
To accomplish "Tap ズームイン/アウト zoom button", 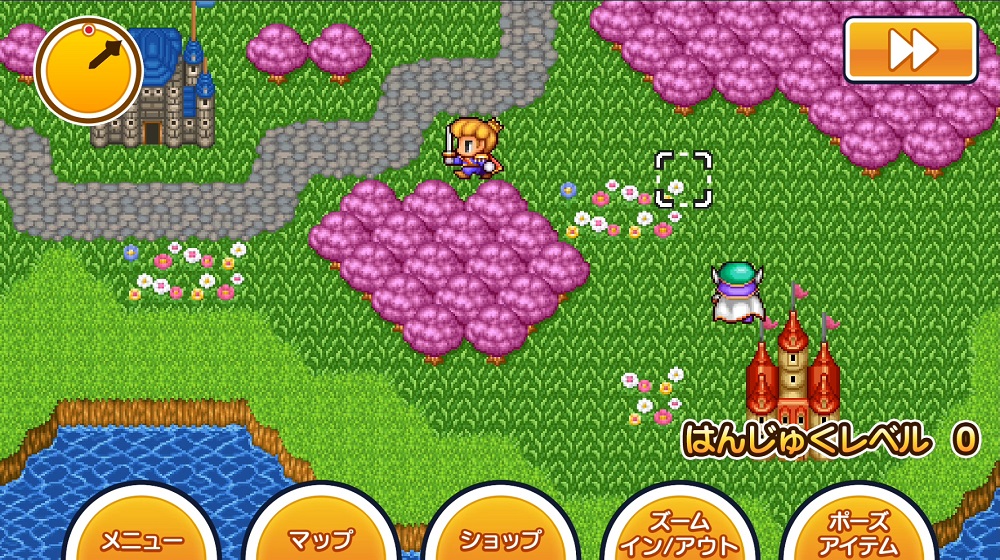I will (680, 533).
